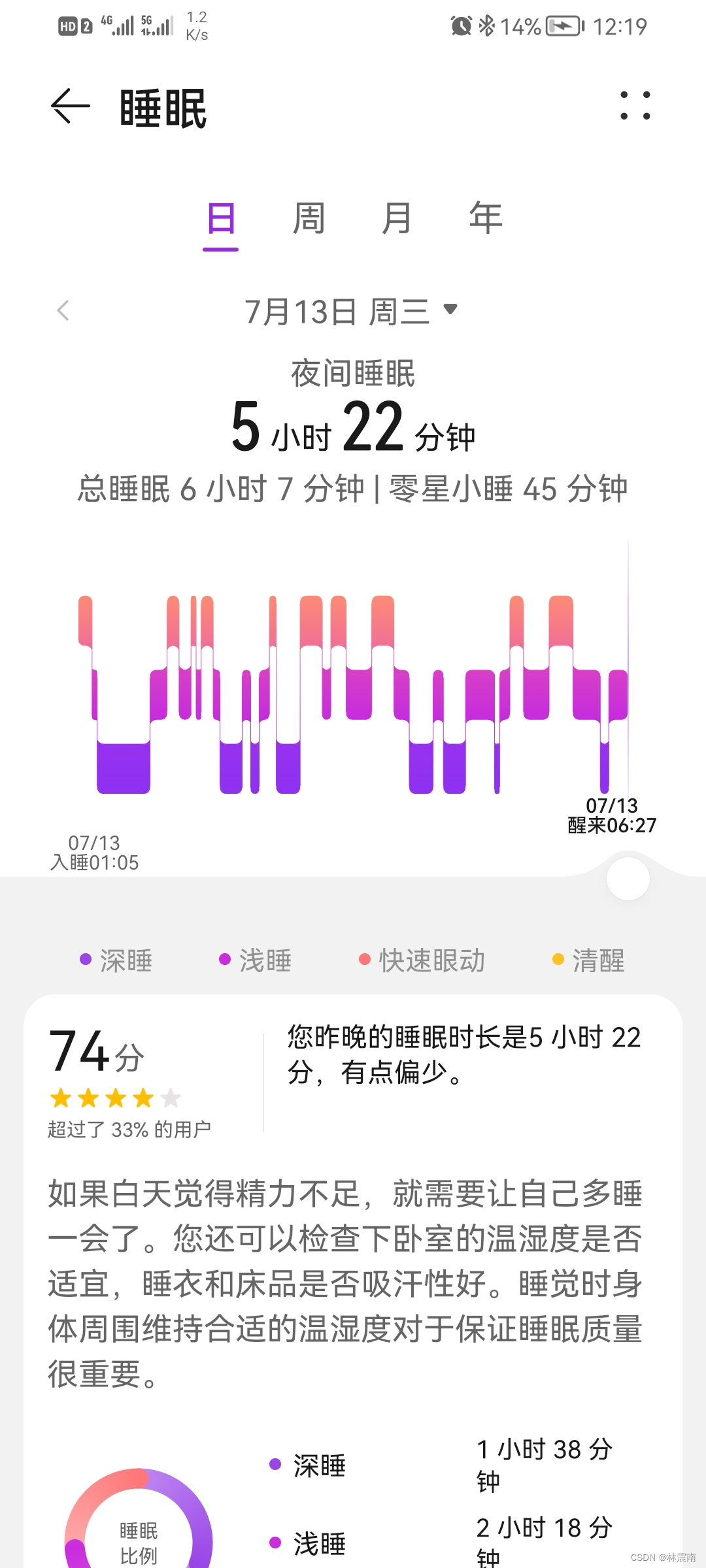This screenshot has width=706, height=1568.
Task: Select the 清醒 (awake) legend dot
Action: click(x=556, y=960)
